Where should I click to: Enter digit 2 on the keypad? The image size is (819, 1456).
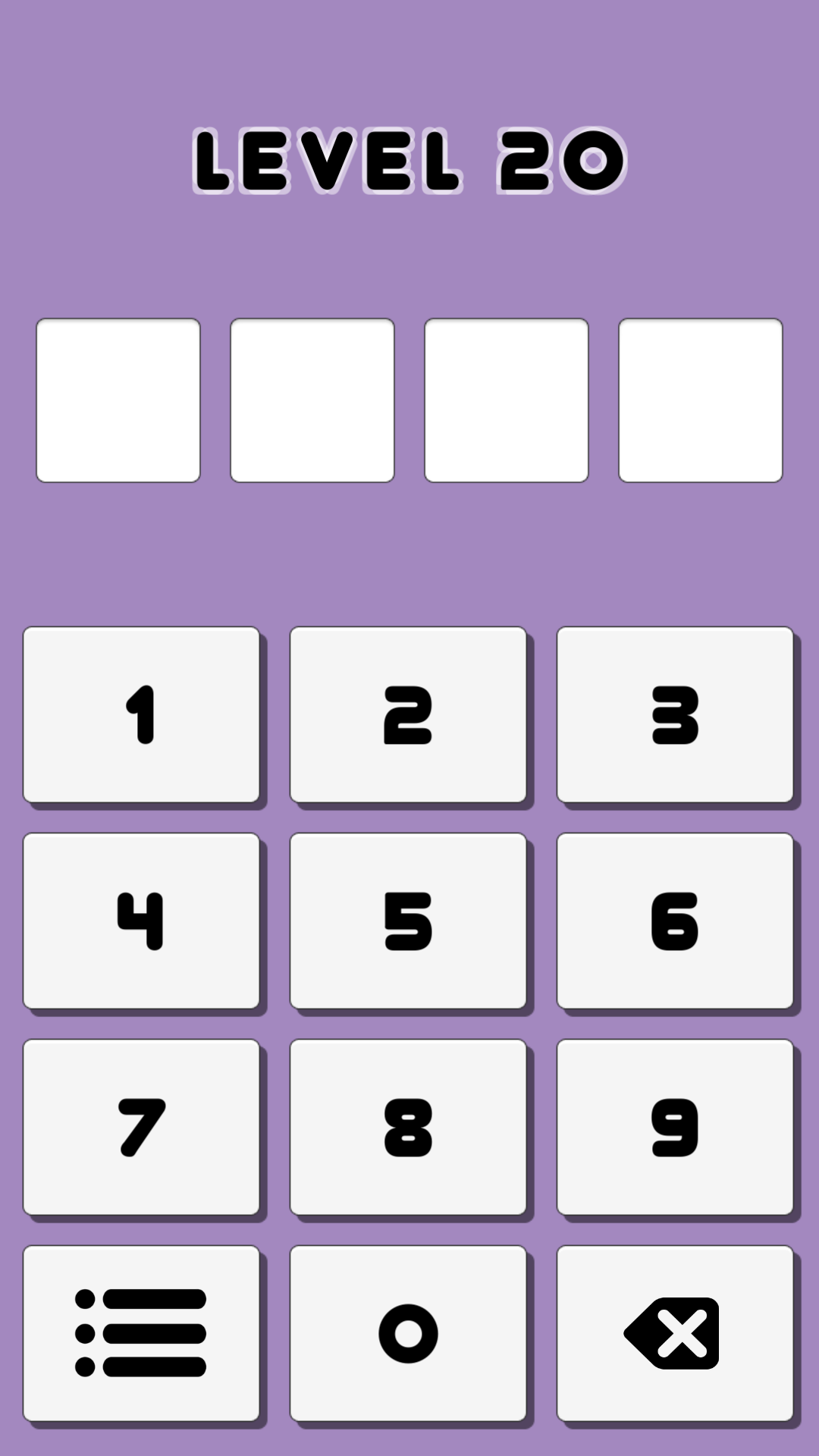(x=408, y=714)
